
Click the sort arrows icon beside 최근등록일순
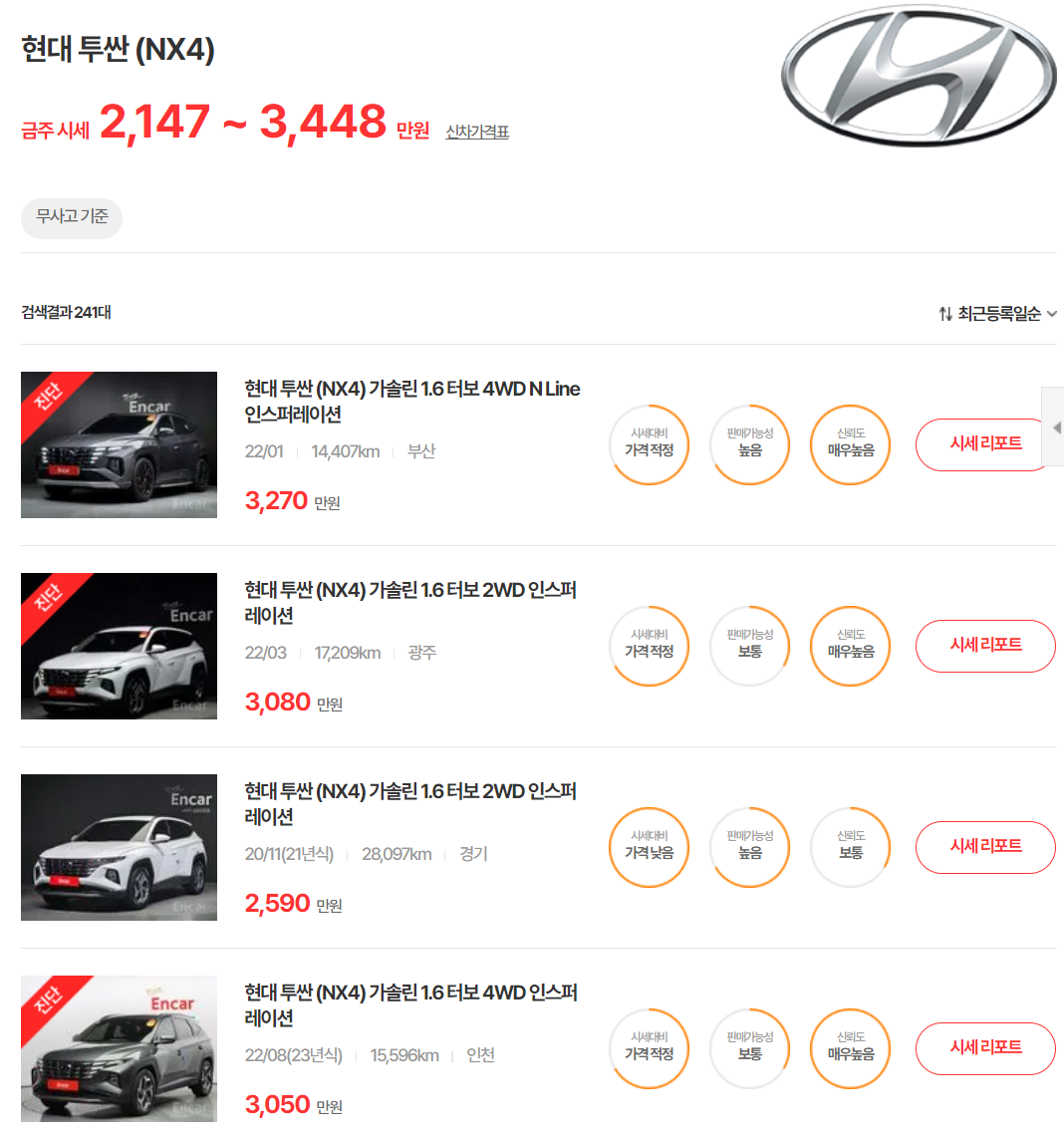point(944,313)
